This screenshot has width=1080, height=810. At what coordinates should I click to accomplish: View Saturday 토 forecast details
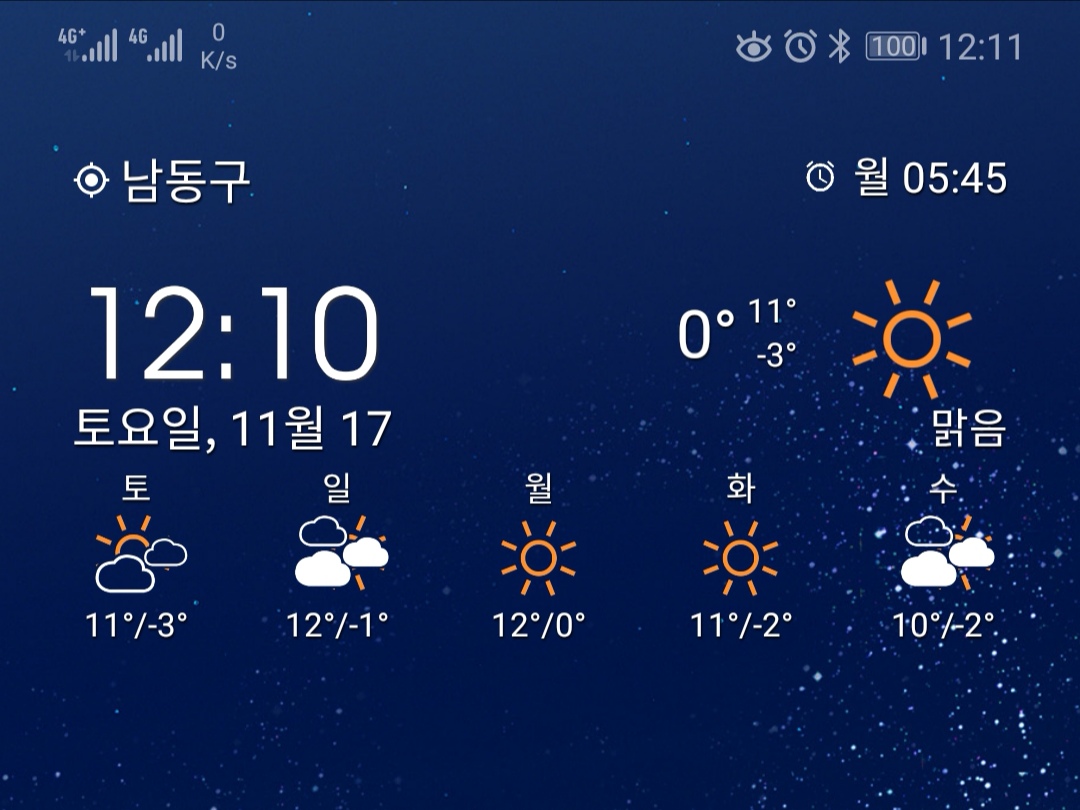pos(137,558)
